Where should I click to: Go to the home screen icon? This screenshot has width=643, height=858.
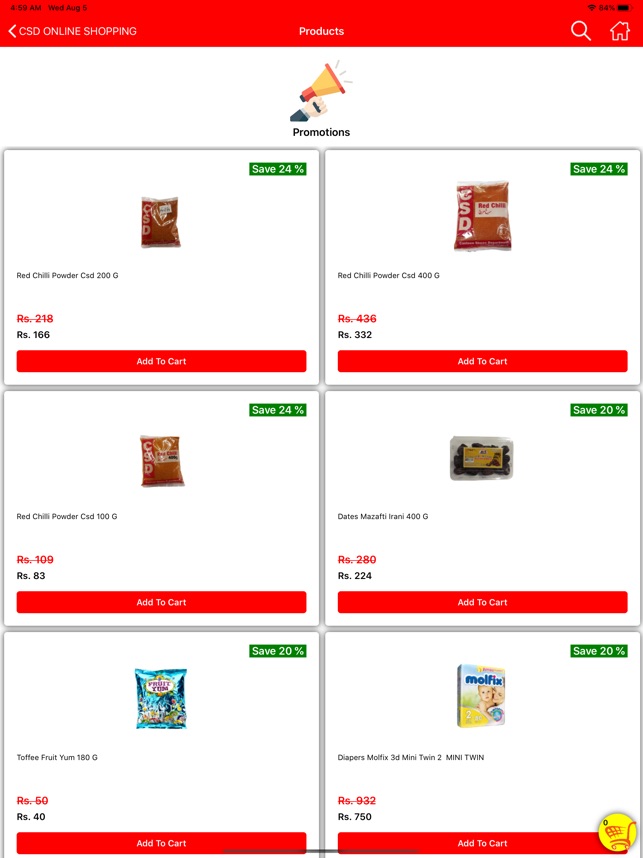point(620,31)
